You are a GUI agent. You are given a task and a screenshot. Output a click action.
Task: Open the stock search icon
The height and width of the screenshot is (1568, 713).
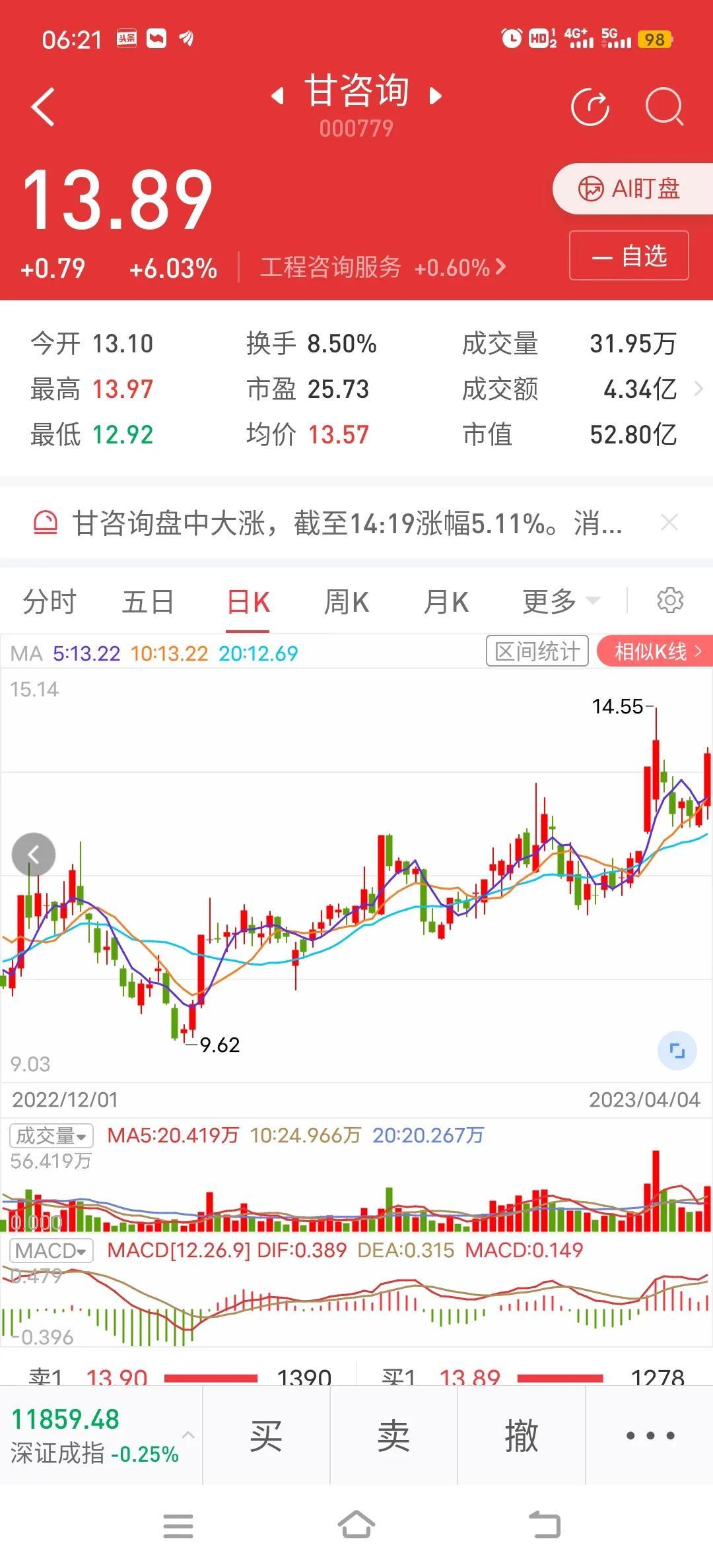tap(664, 106)
